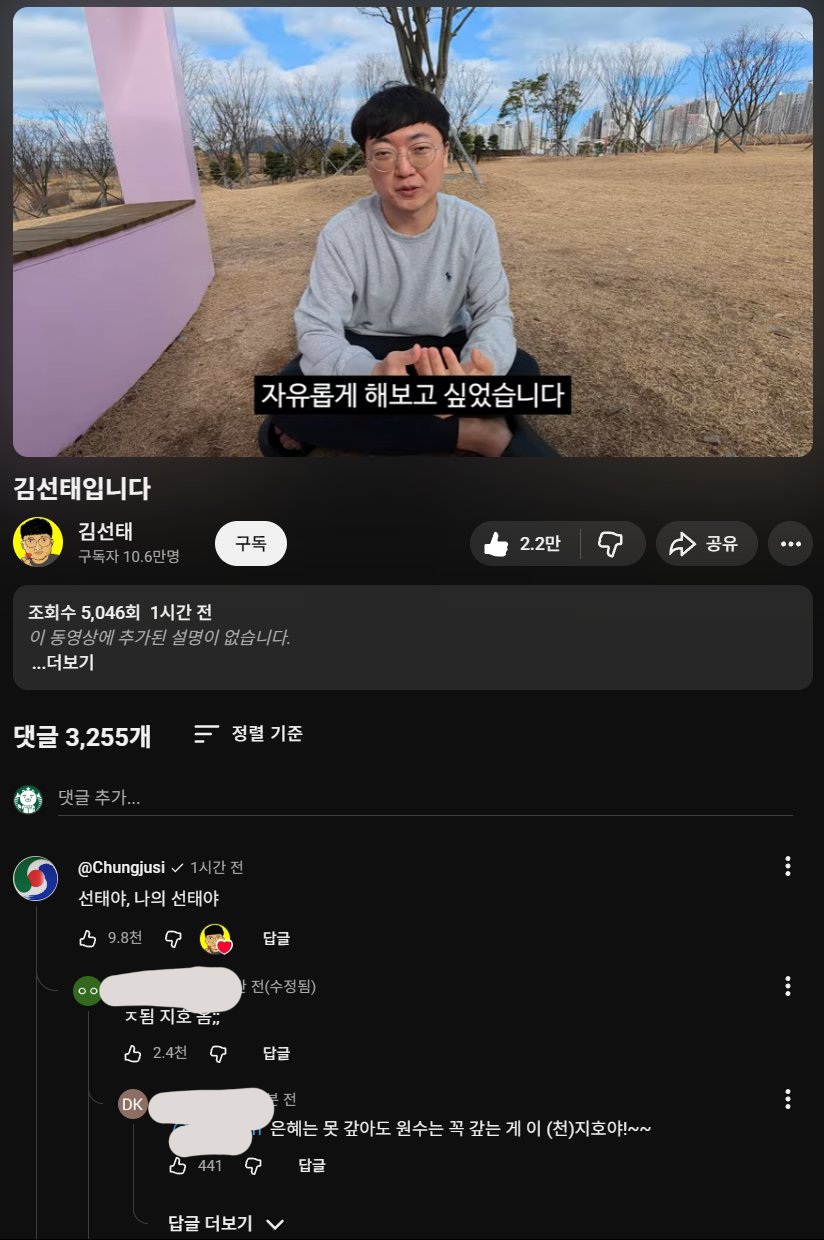Like the @Chungjusi comment with 9.8천 likes
This screenshot has width=824, height=1240.
coord(88,939)
